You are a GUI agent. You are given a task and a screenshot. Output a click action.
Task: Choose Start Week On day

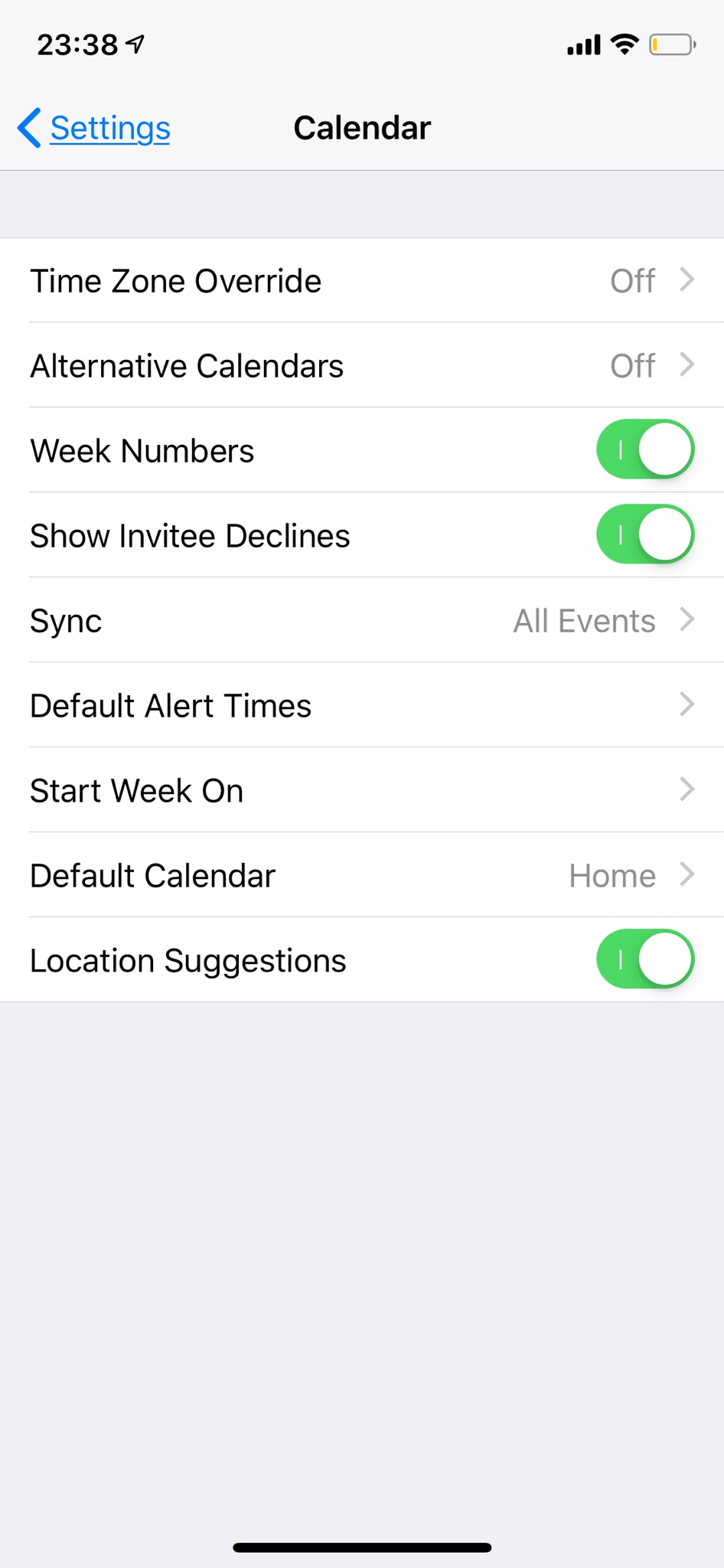click(x=362, y=791)
